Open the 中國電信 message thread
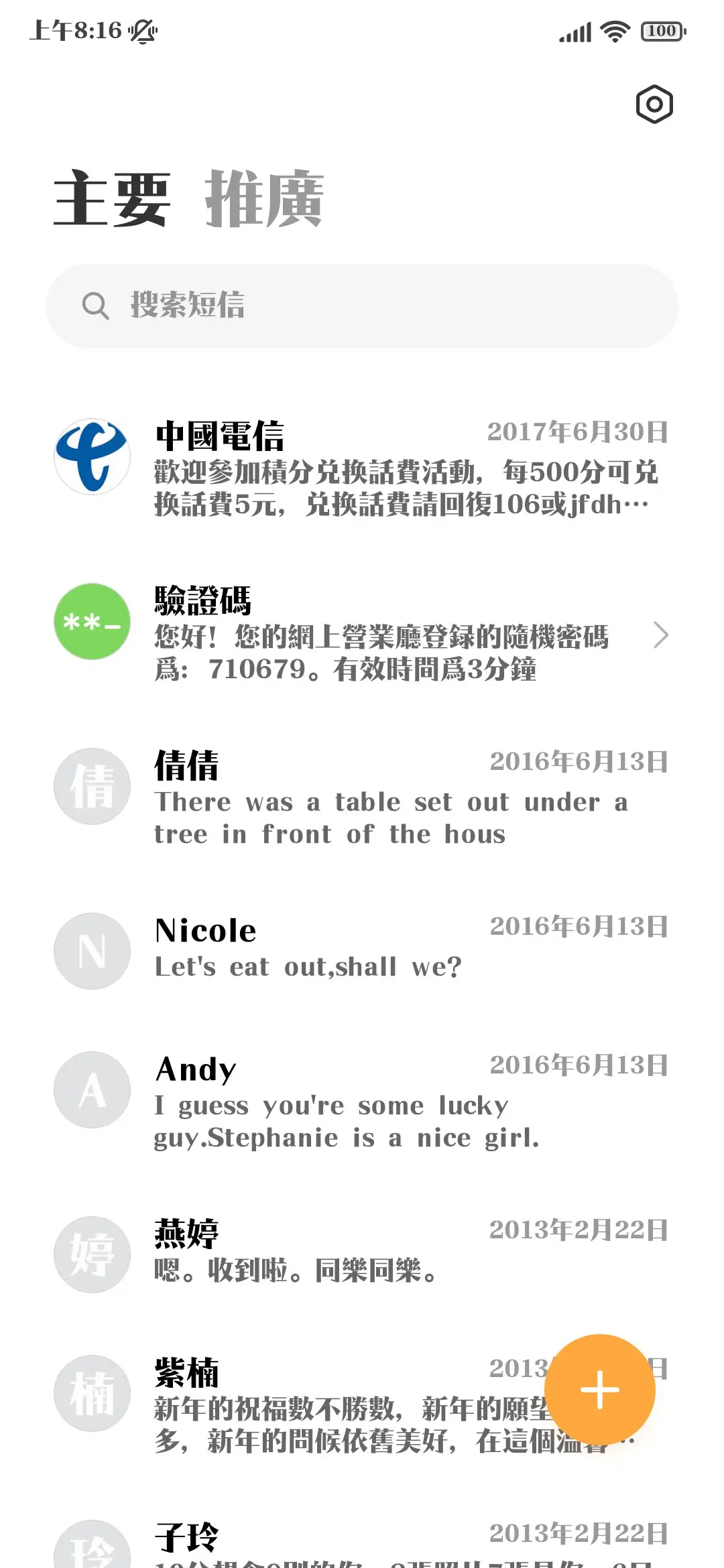The image size is (724, 1568). click(x=362, y=467)
